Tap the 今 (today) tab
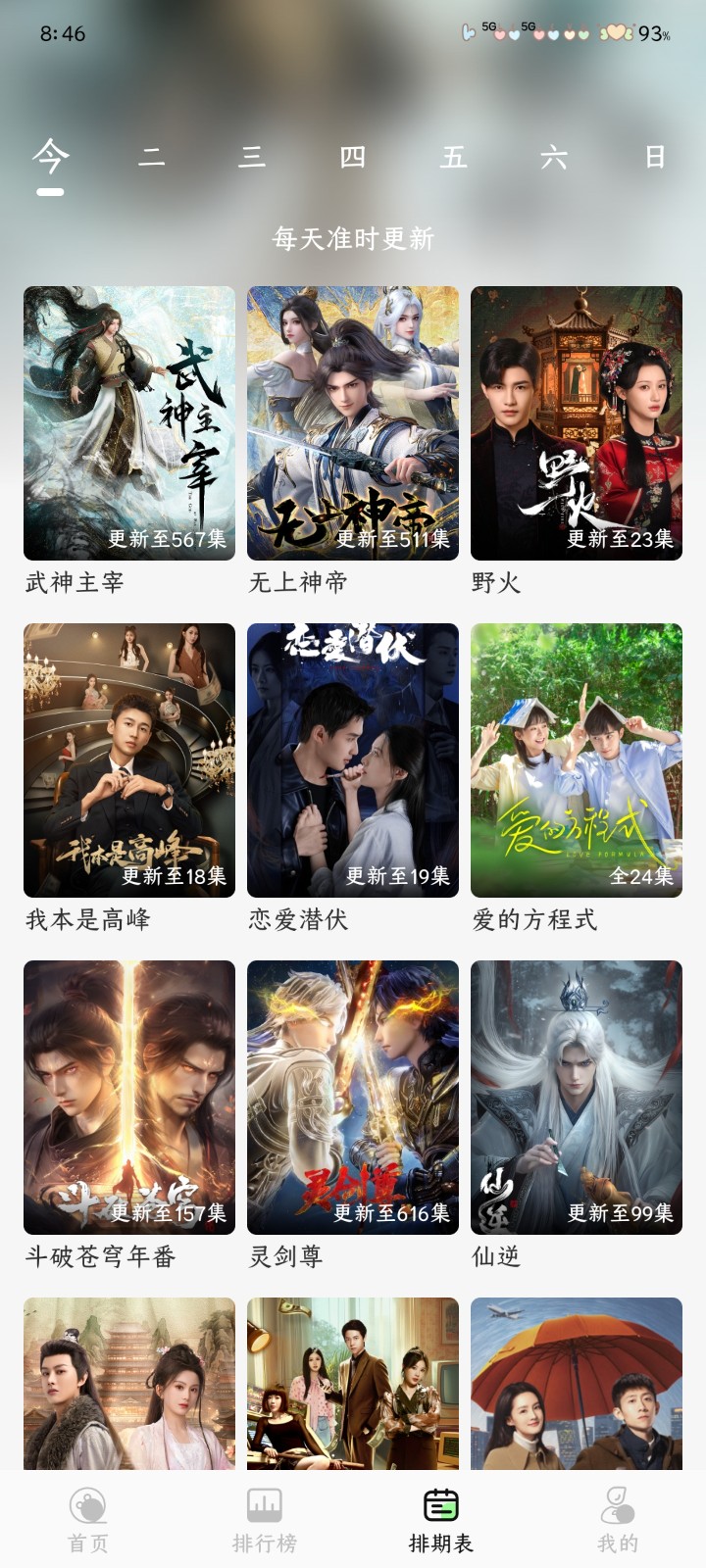The width and height of the screenshot is (706, 1568). pyautogui.click(x=51, y=157)
